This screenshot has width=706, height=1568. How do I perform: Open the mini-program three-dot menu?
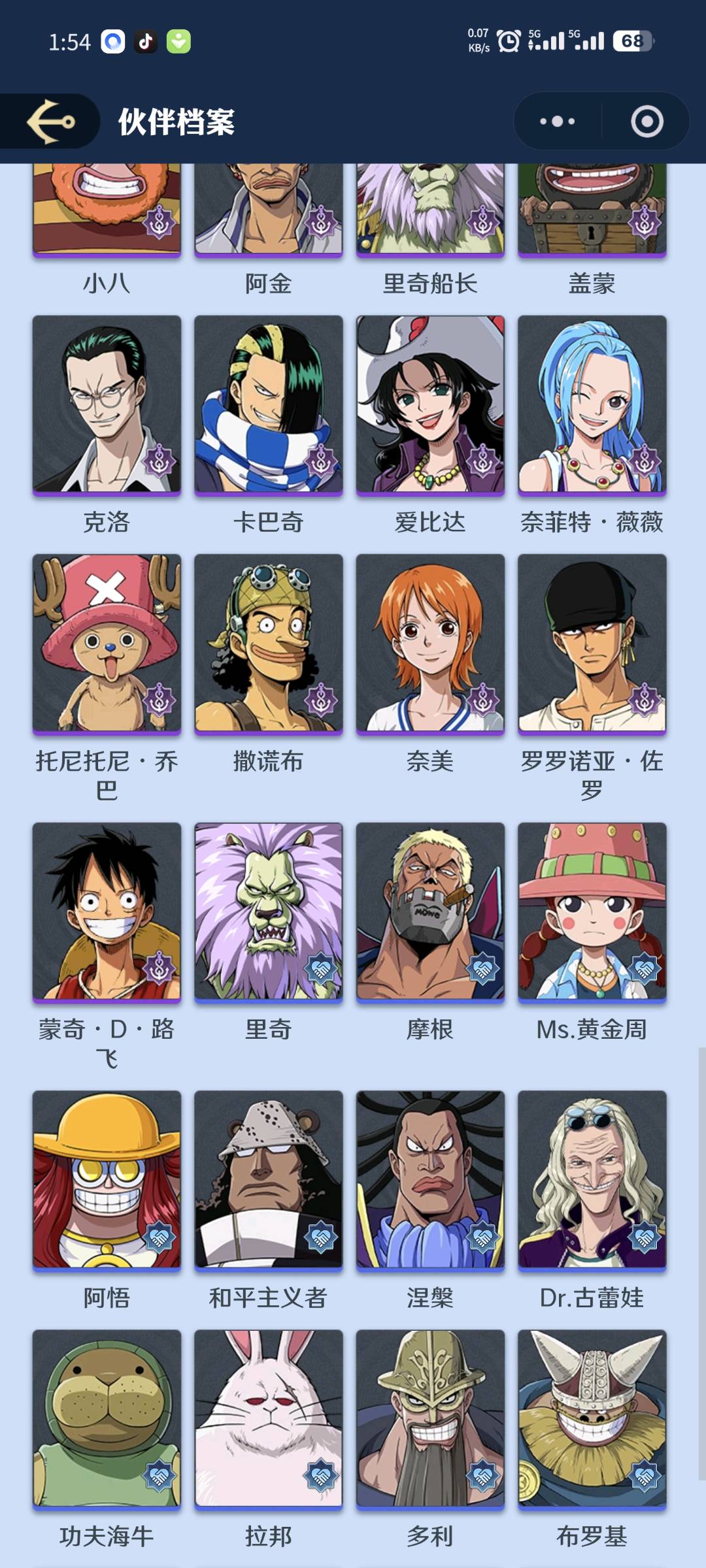tap(557, 122)
